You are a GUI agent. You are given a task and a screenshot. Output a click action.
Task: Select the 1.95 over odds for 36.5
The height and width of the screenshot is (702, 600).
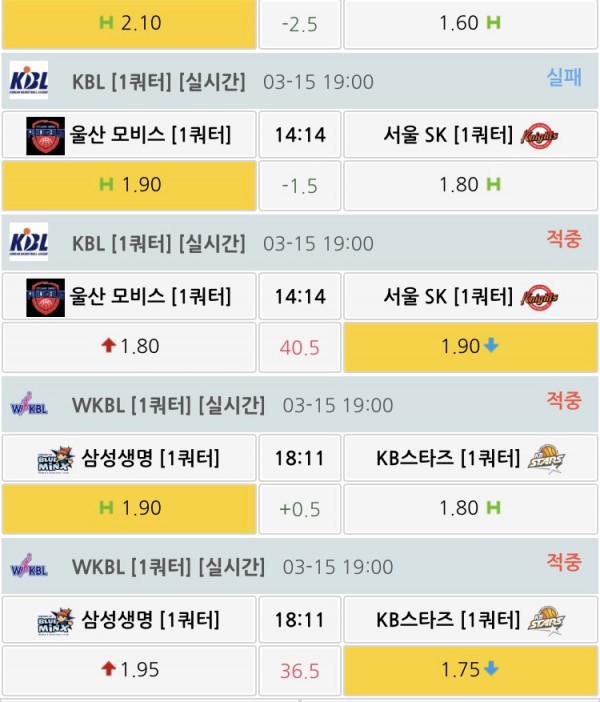(x=127, y=670)
